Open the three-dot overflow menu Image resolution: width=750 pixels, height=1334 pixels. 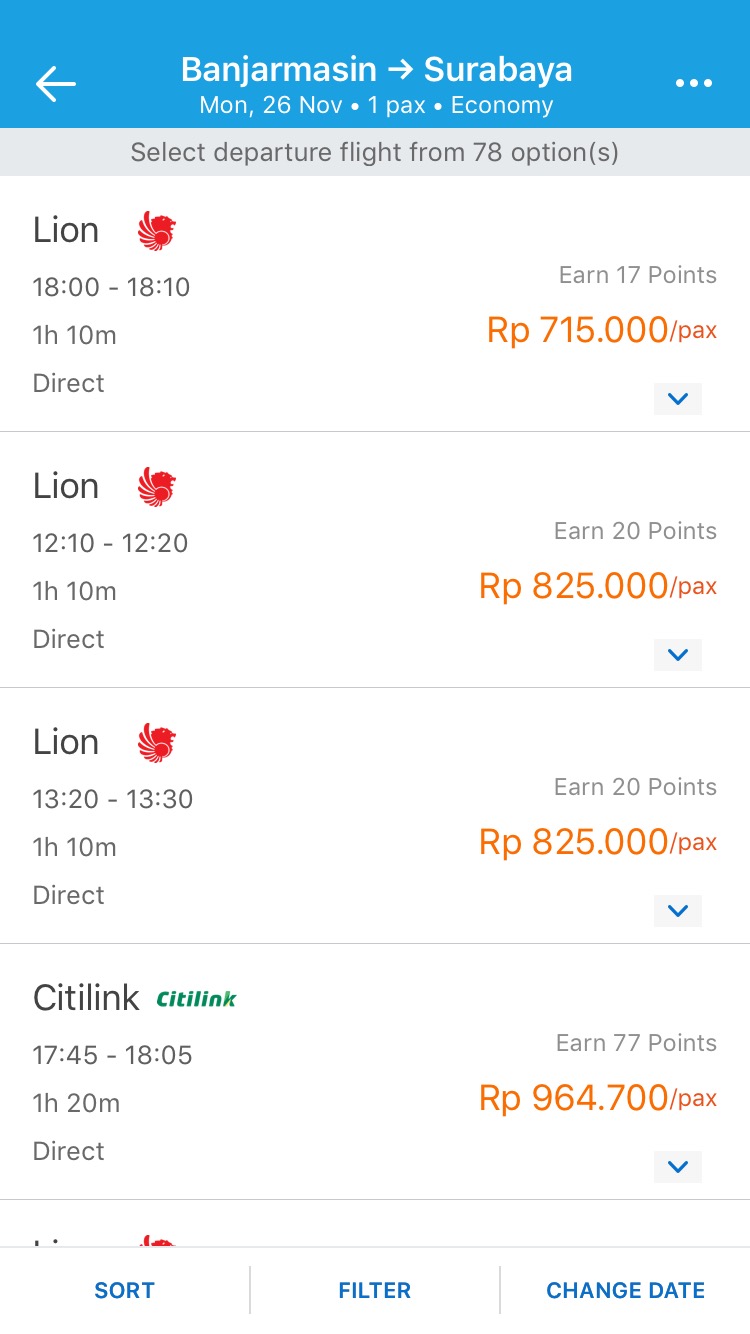(x=694, y=84)
